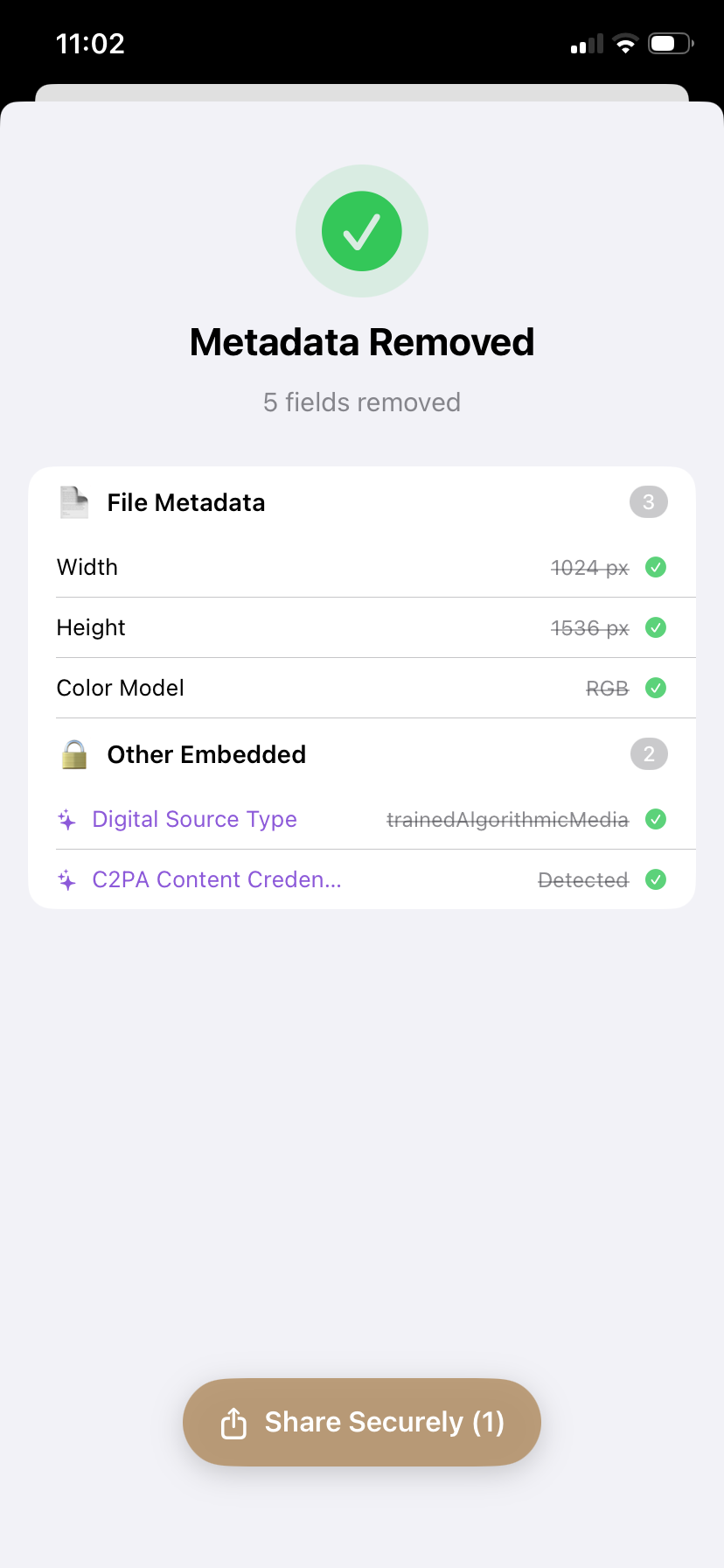Click the padlock icon beside Other Embedded
The image size is (724, 1568).
[x=73, y=753]
